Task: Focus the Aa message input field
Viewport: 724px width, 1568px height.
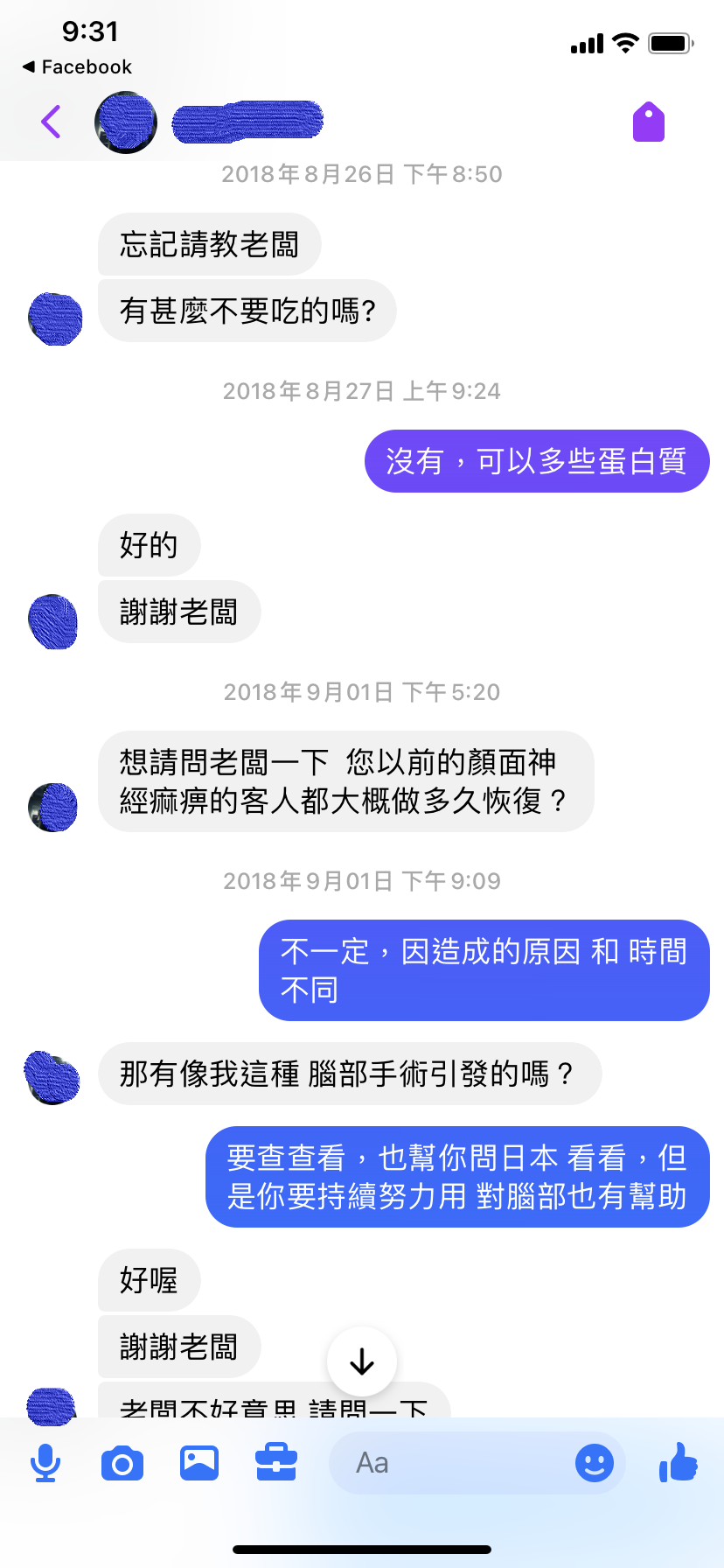Action: [x=446, y=1462]
